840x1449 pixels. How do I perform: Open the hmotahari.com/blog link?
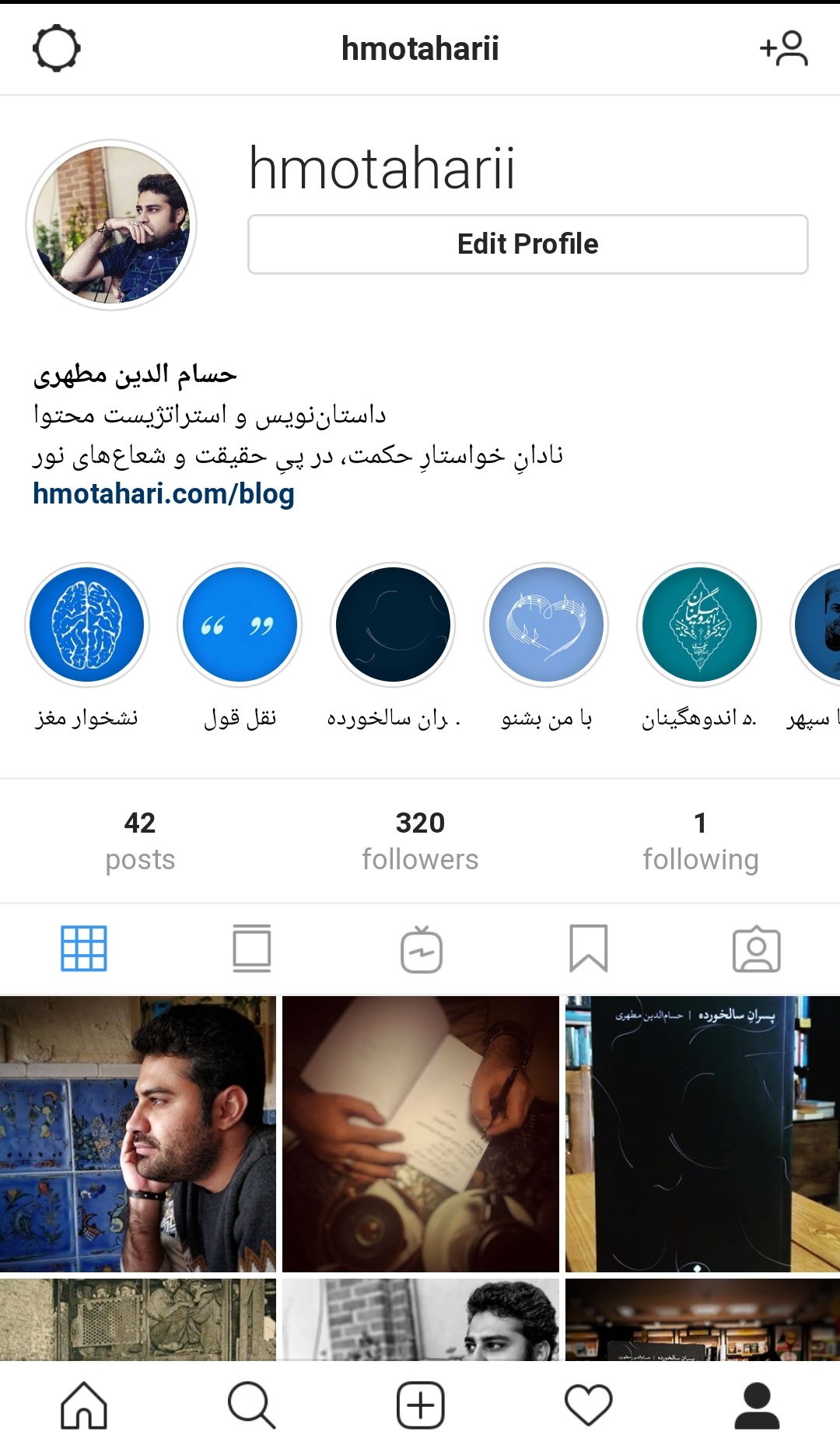163,494
